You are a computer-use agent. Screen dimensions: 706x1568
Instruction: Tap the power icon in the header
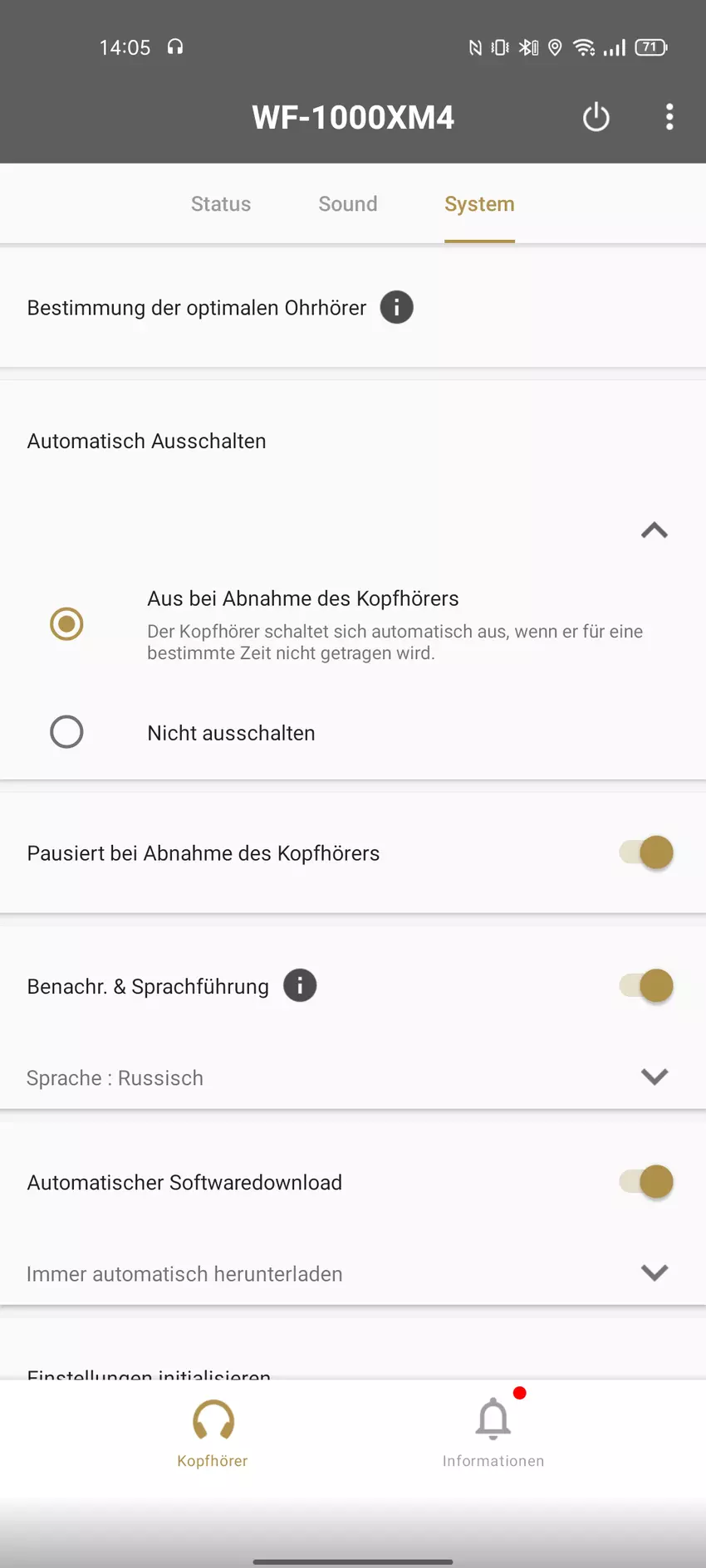(x=596, y=117)
